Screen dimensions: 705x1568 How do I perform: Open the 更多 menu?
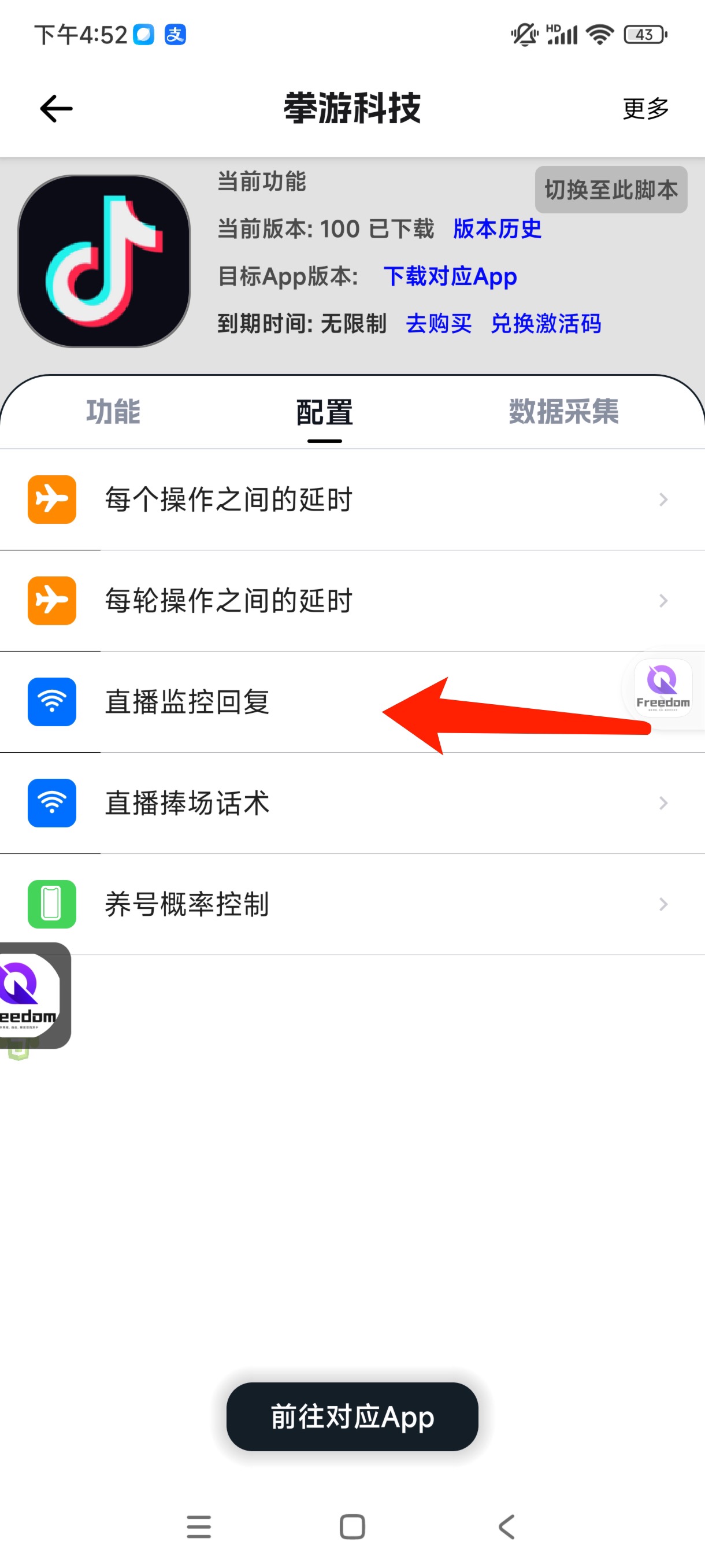pos(645,109)
